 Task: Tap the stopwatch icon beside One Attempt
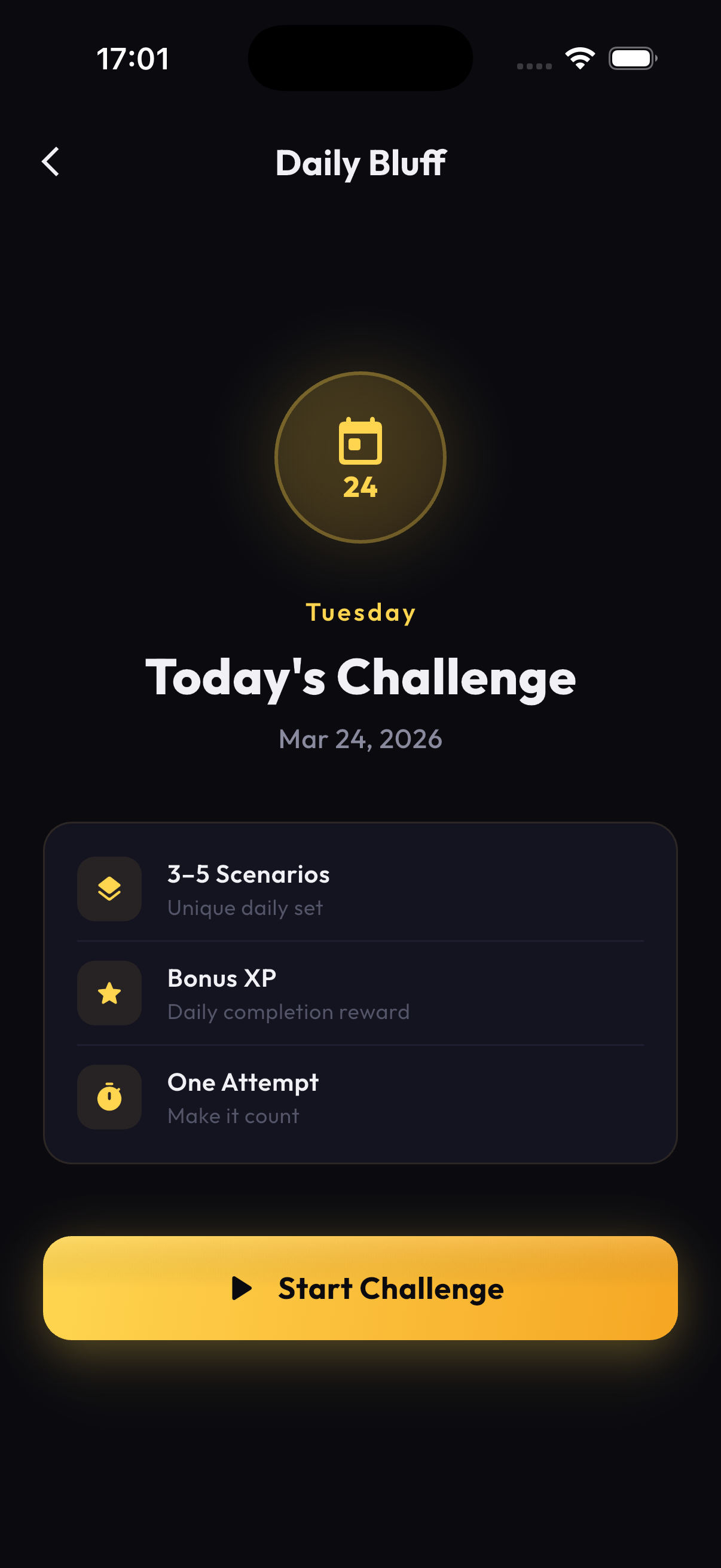tap(109, 1097)
